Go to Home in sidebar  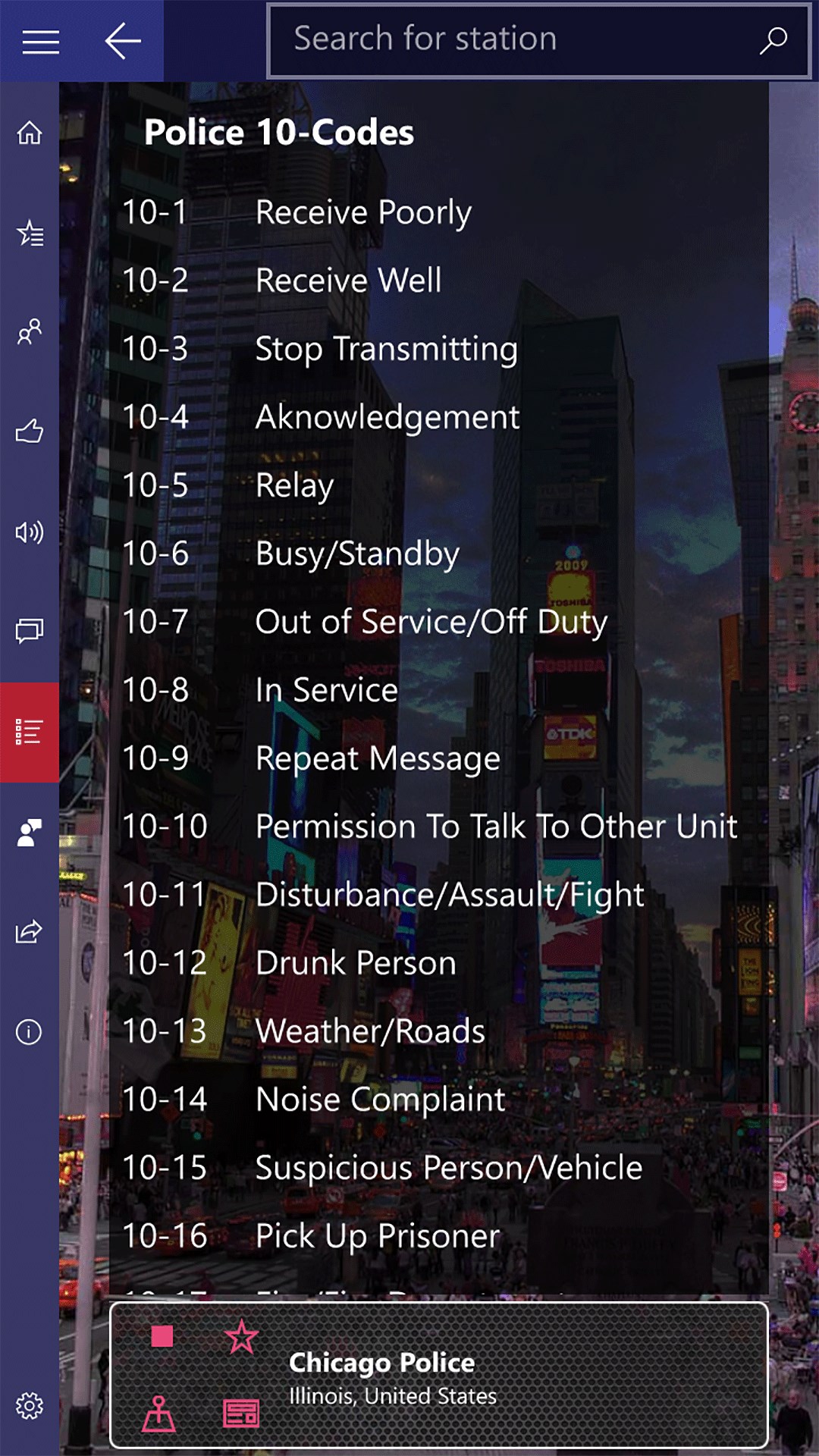[x=30, y=133]
